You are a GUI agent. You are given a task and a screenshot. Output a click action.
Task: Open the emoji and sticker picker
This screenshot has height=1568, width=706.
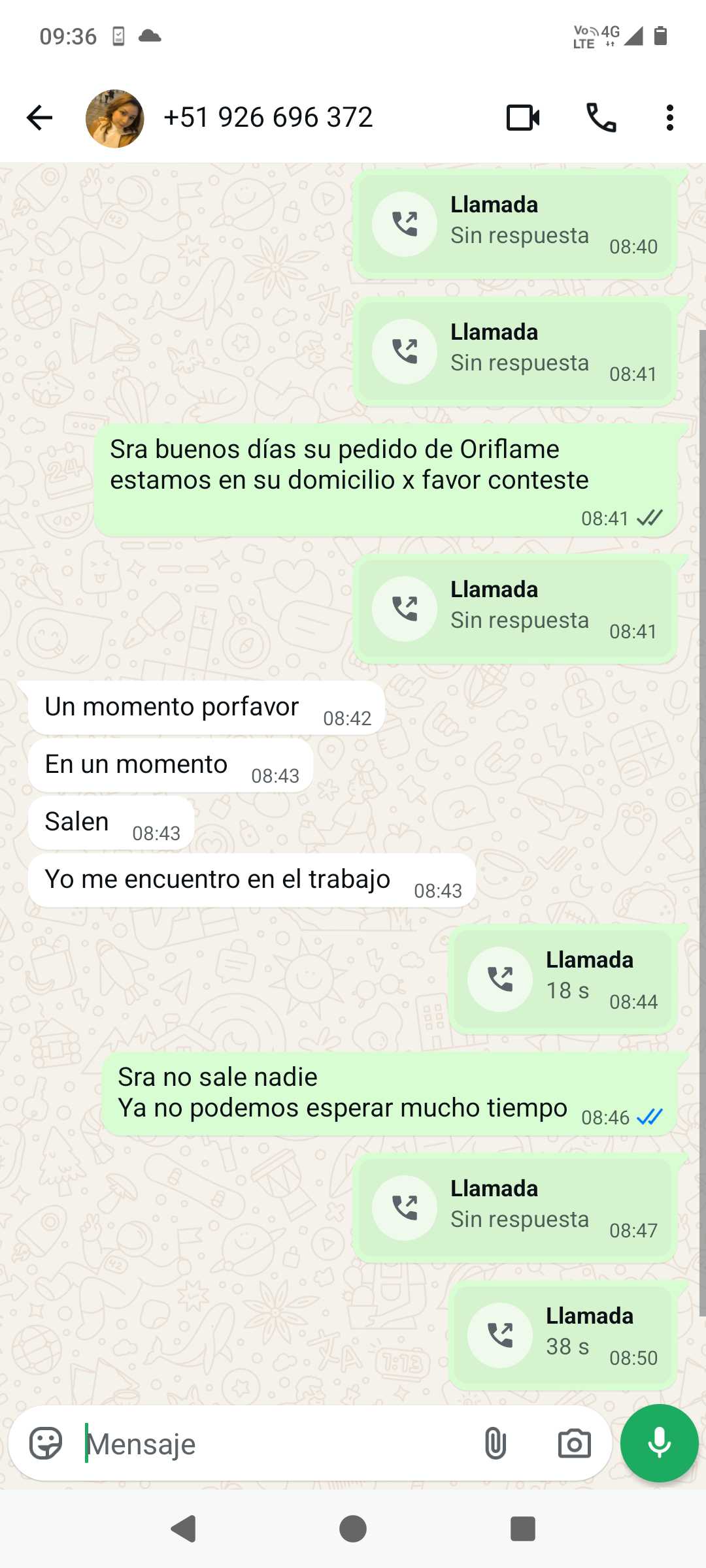(46, 1443)
